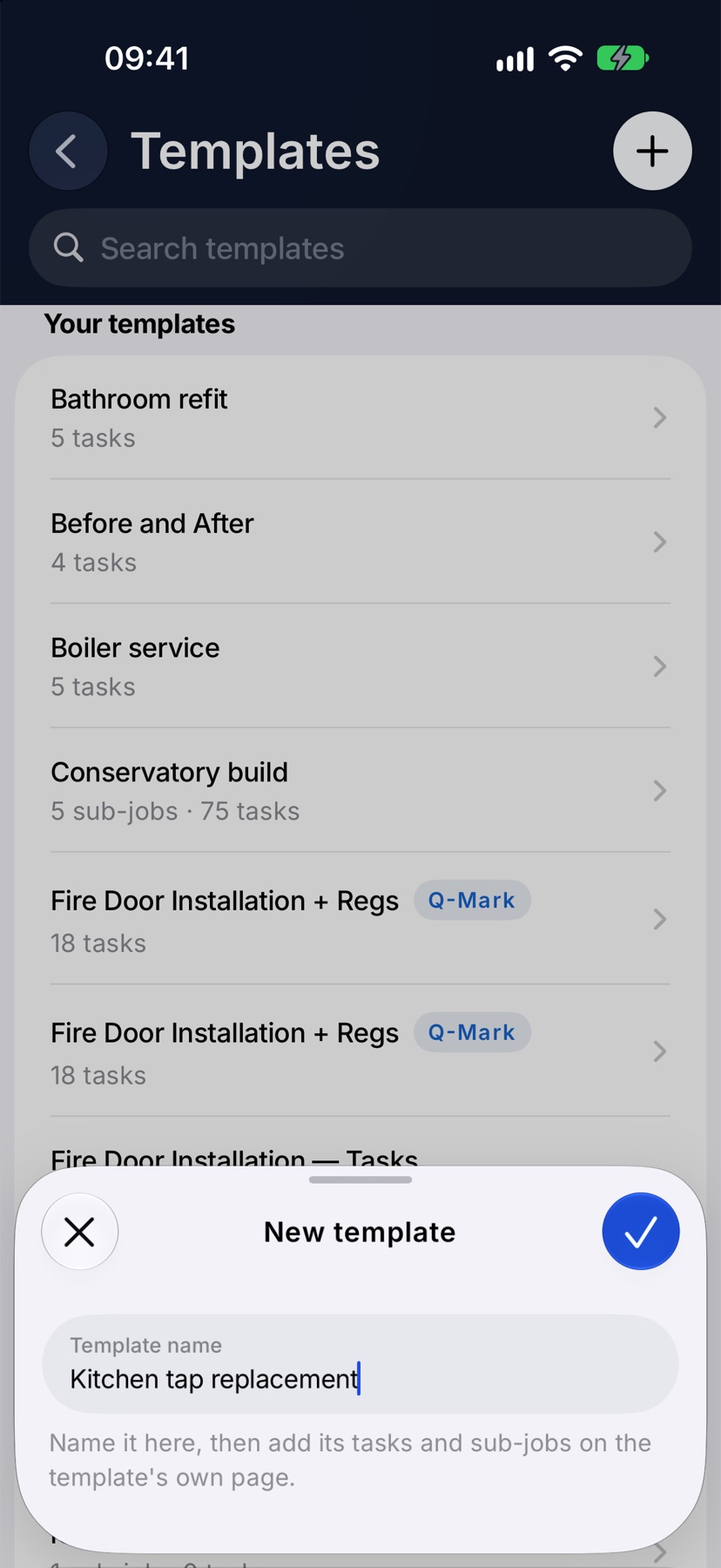Open the Search templates field
This screenshot has height=1568, width=721.
360,248
